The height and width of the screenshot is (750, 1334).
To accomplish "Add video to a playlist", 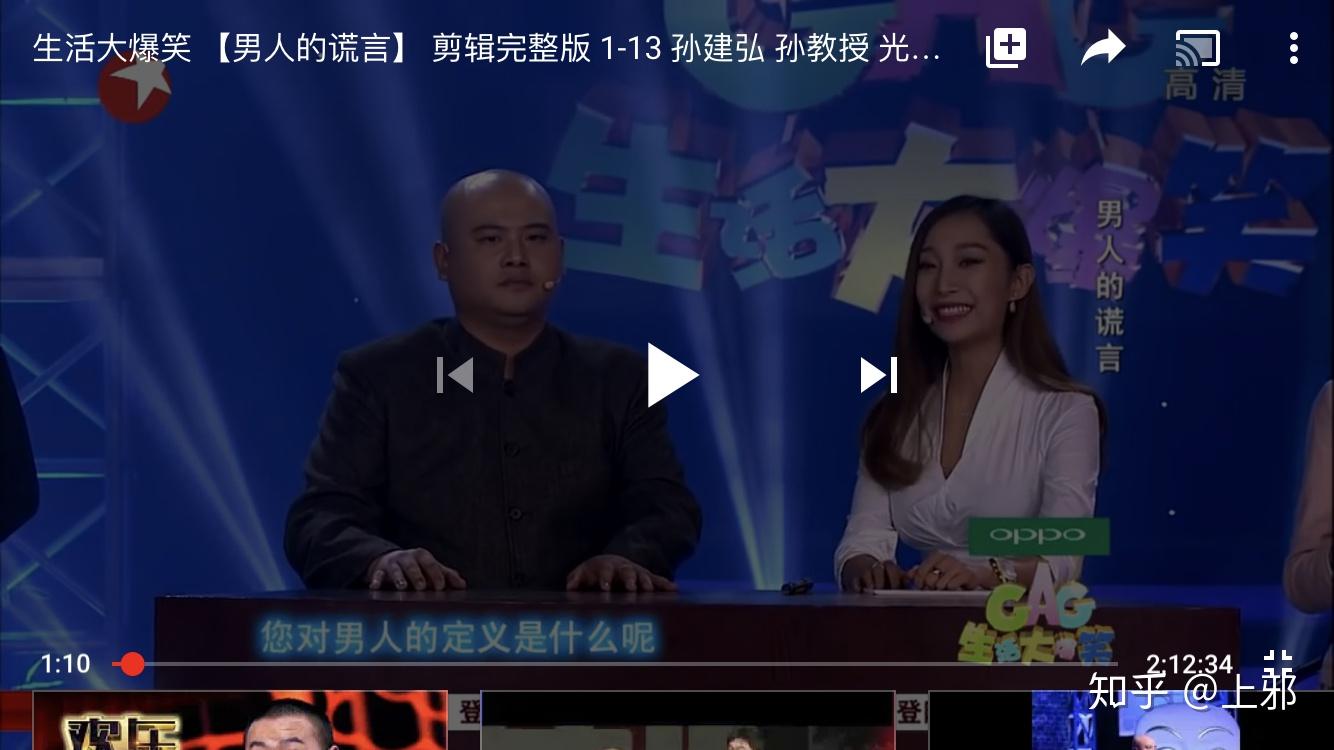I will click(1006, 48).
